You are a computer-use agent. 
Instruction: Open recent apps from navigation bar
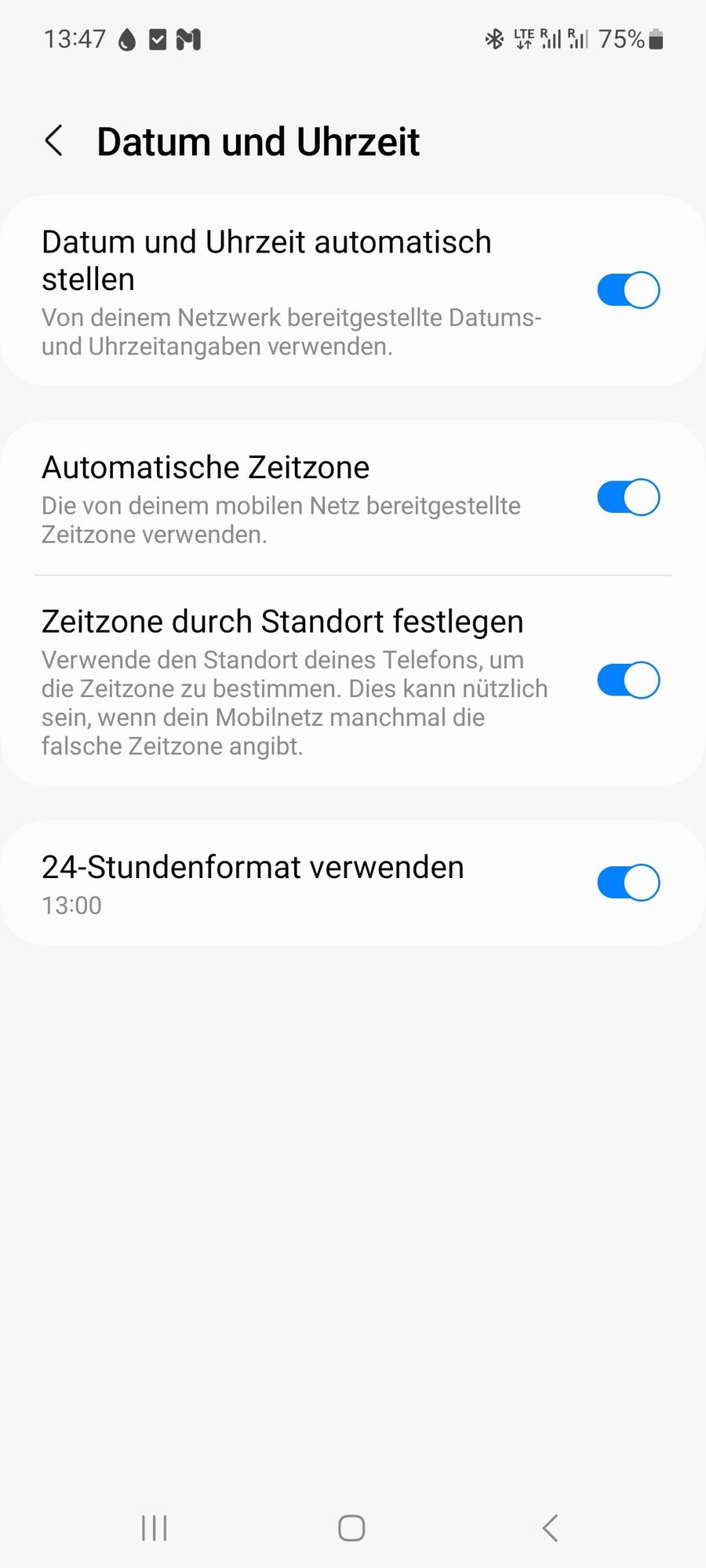click(x=155, y=1527)
